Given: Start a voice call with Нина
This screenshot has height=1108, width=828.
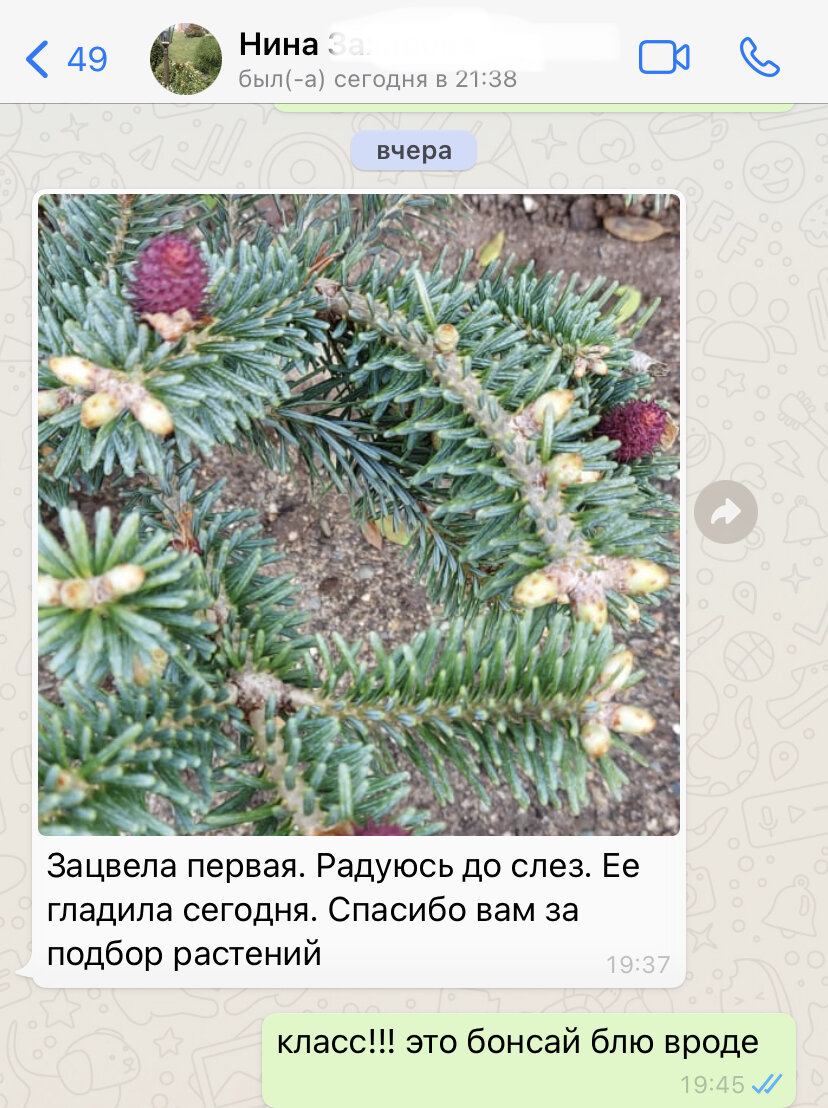Looking at the screenshot, I should click(759, 58).
